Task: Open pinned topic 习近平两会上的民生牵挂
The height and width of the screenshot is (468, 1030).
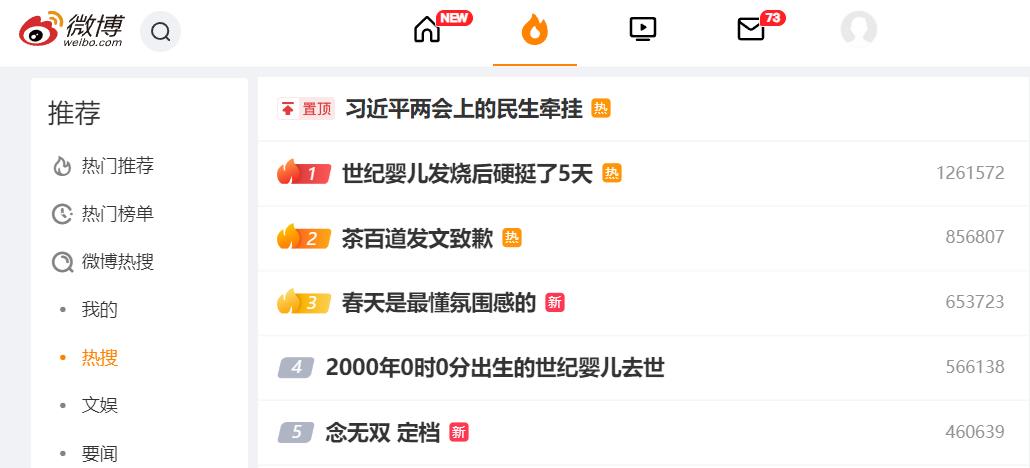Action: tap(463, 109)
